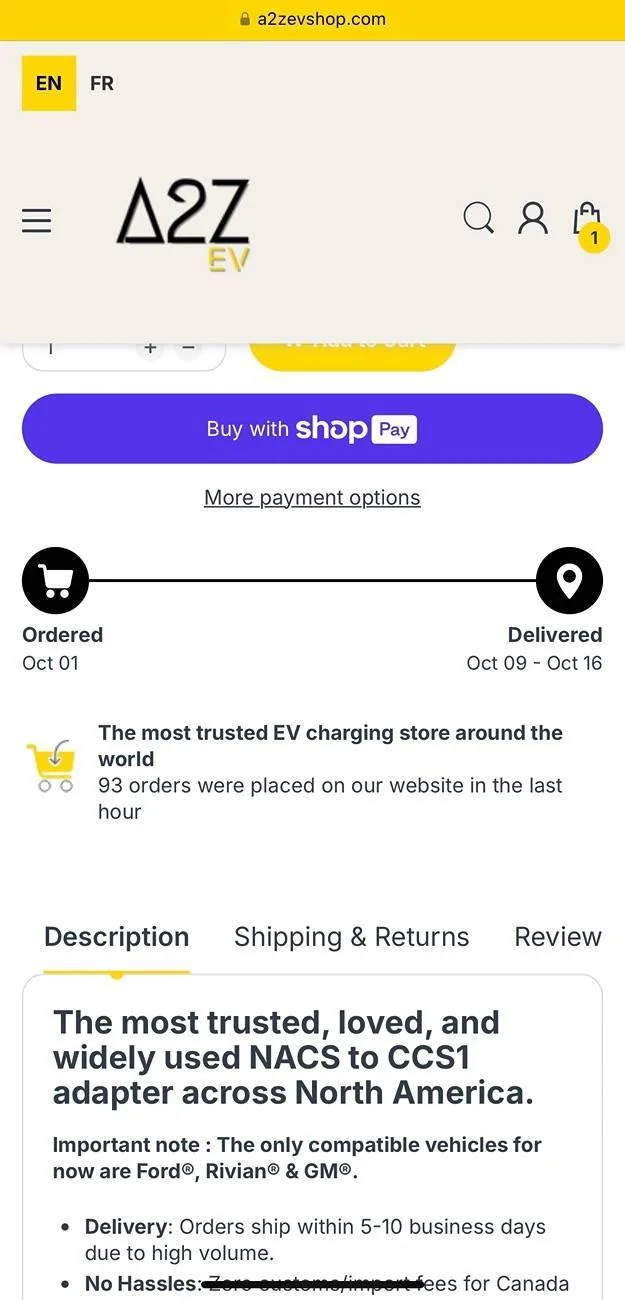The image size is (625, 1300).
Task: Open the hamburger menu
Action: click(37, 220)
